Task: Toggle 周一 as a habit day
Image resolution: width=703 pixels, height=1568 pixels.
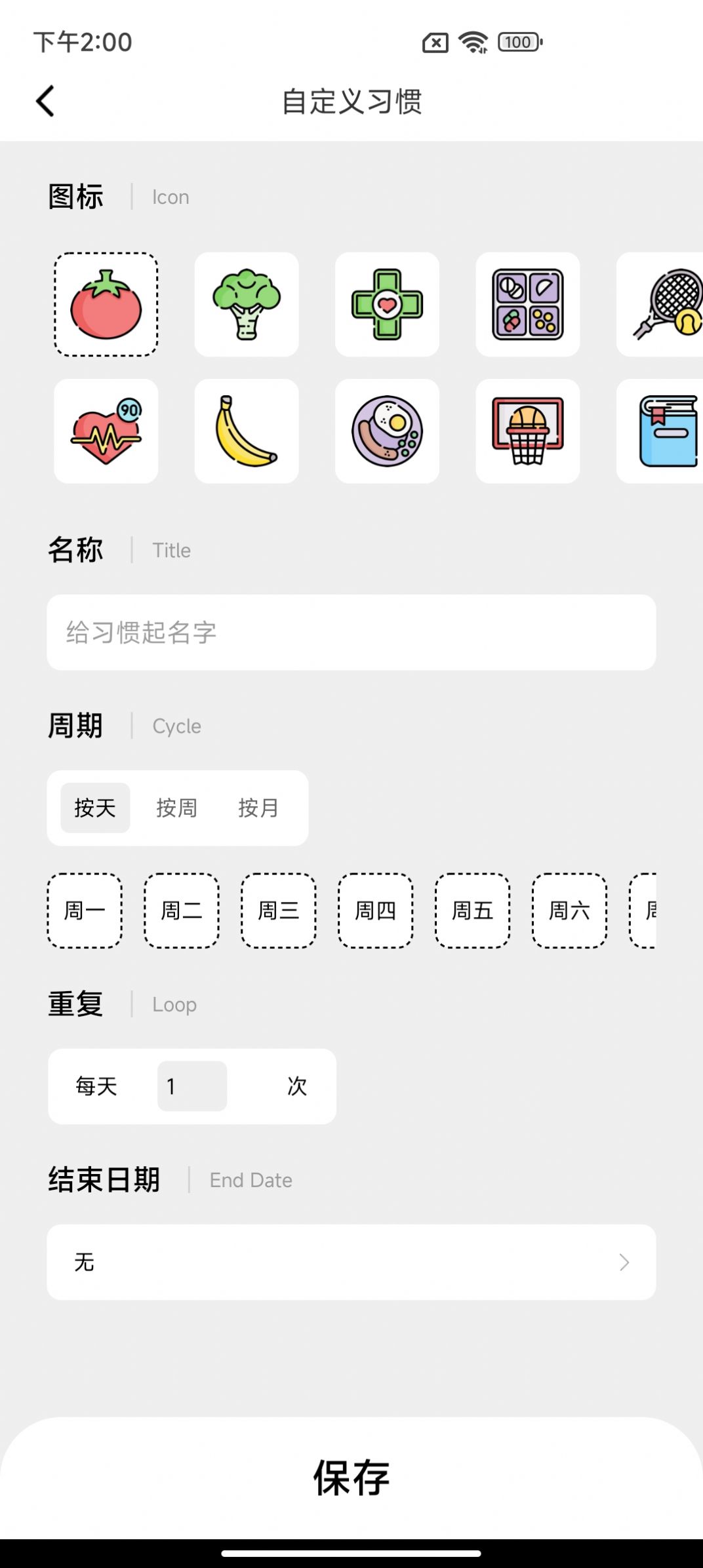Action: click(85, 911)
